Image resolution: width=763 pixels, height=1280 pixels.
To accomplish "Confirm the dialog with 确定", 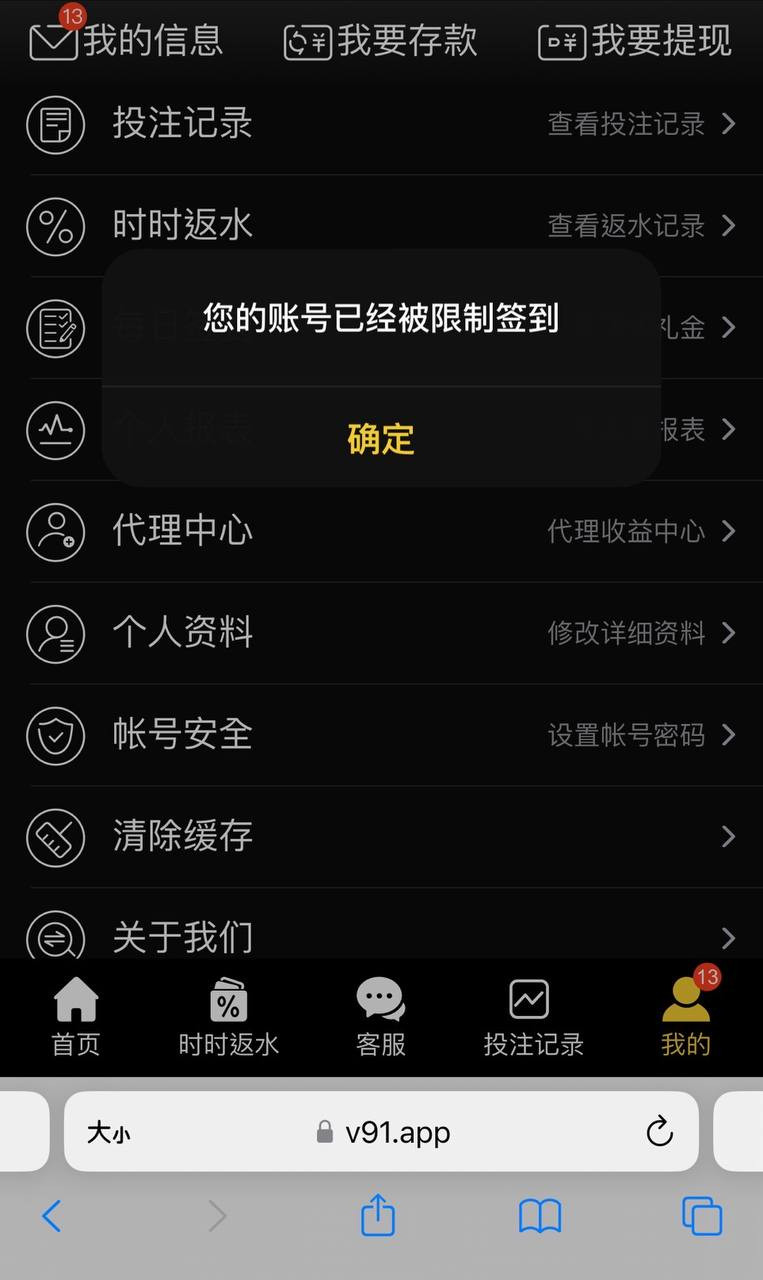I will [x=381, y=438].
